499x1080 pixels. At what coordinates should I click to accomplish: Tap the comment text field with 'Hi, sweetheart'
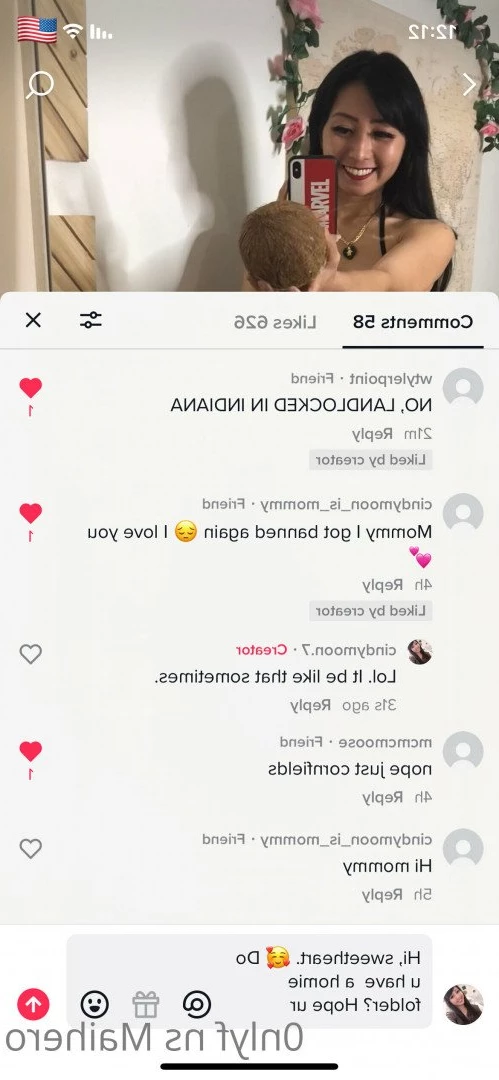pos(250,981)
